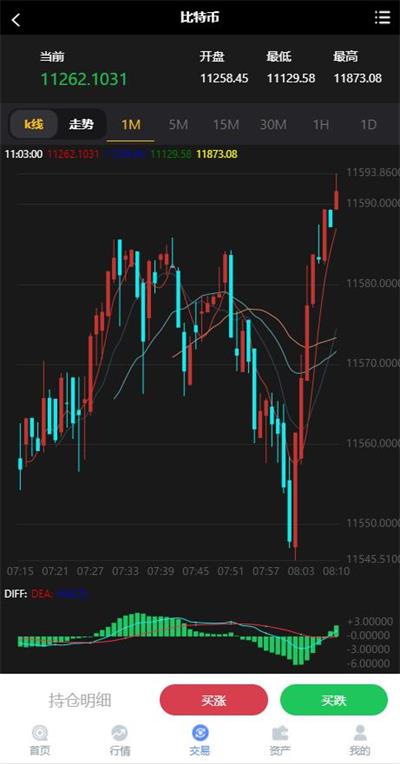The image size is (400, 764).
Task: Open the list menu icon at top right
Action: (382, 18)
